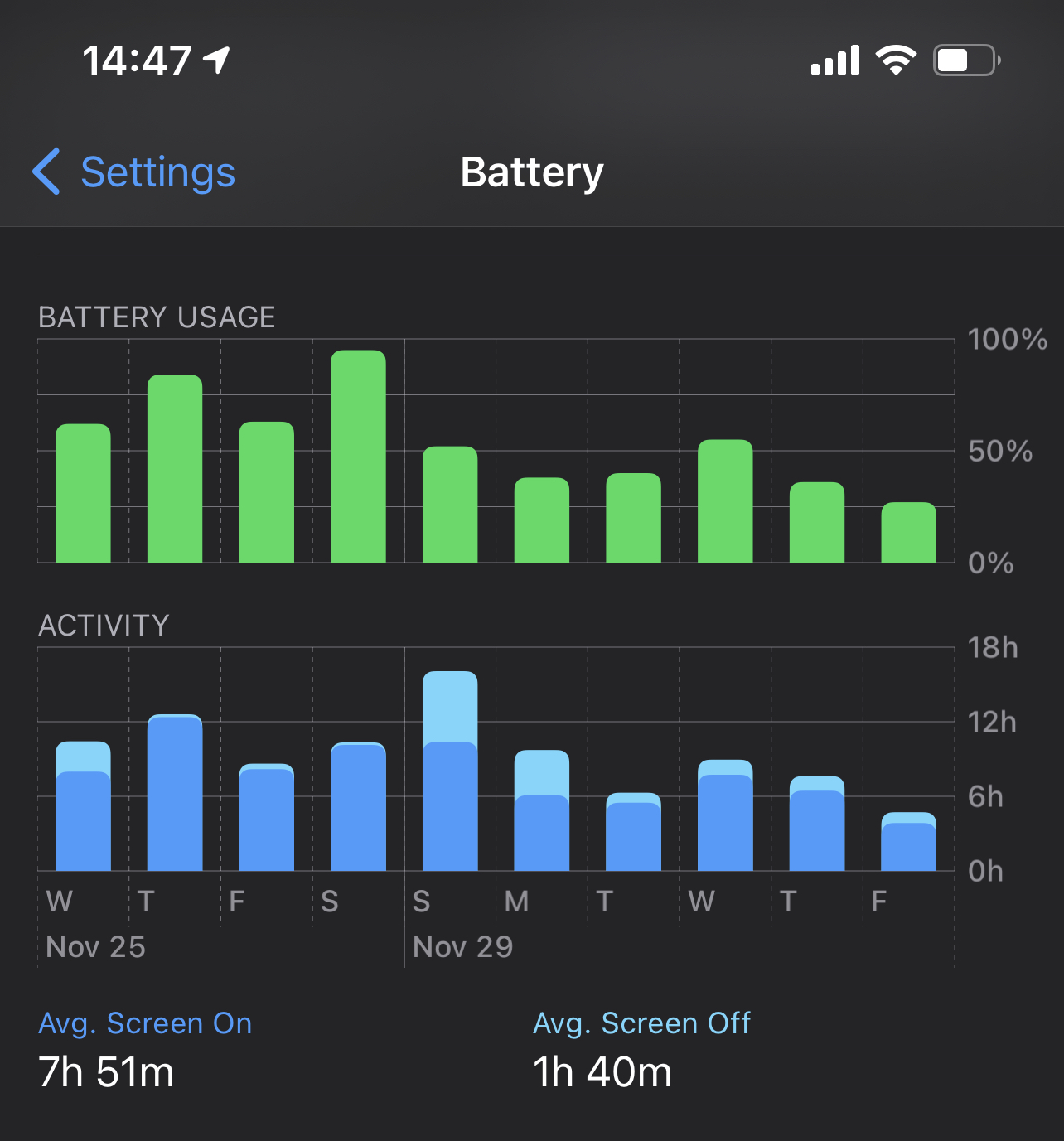Select Monday's bar in the Activity chart
Screen dimensions: 1064x1141
542,810
